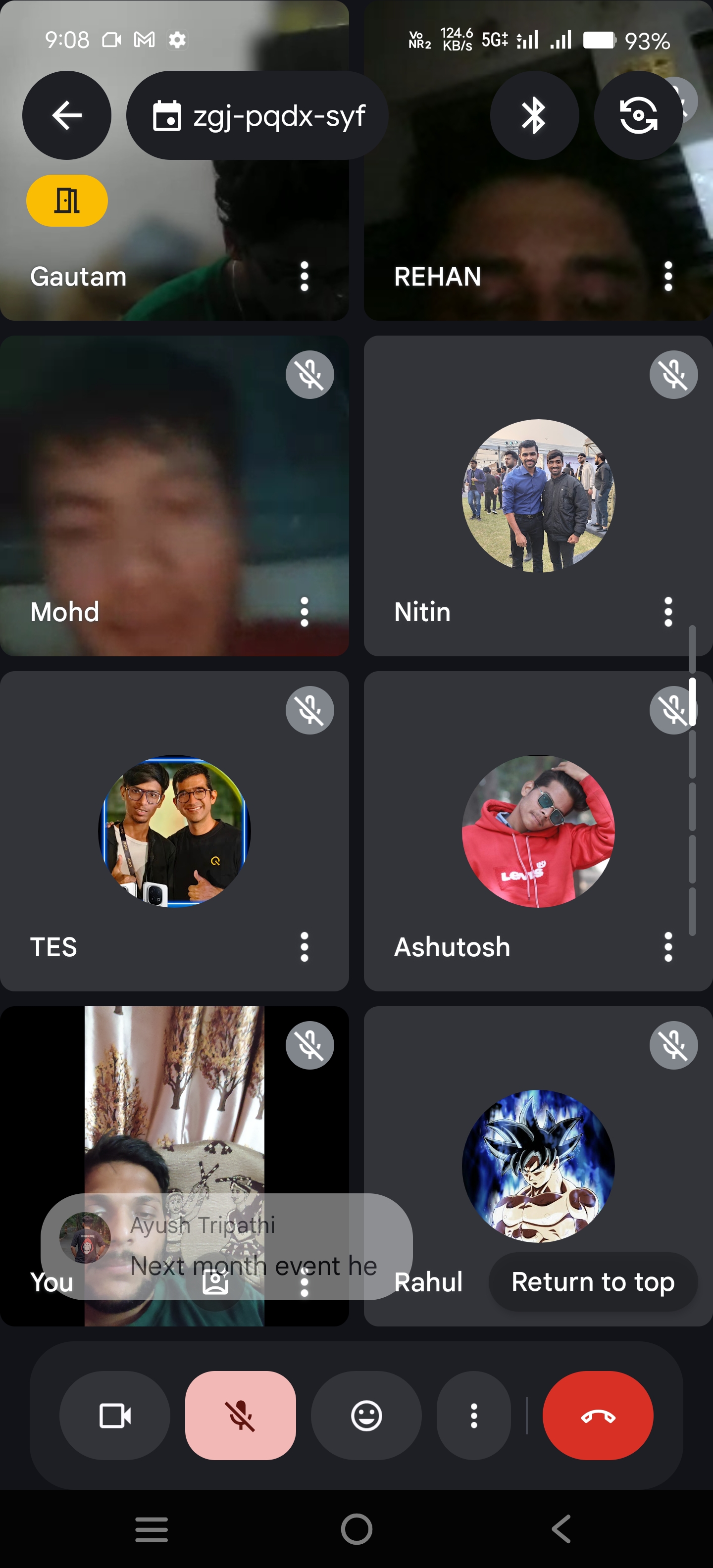Change Bluetooth audio output
Screen dimensions: 713x1568
534,116
